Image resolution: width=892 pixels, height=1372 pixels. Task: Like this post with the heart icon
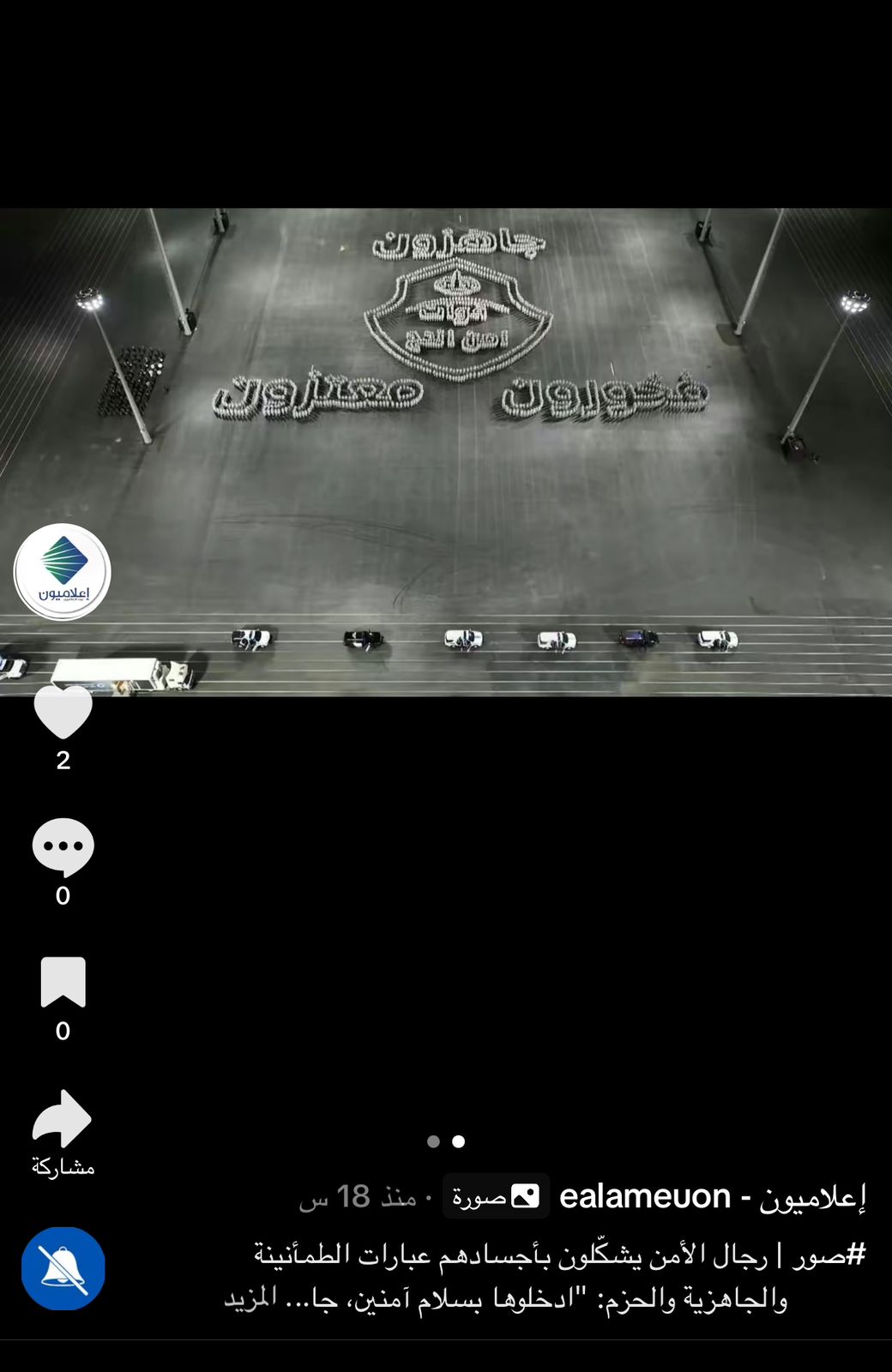pyautogui.click(x=63, y=713)
